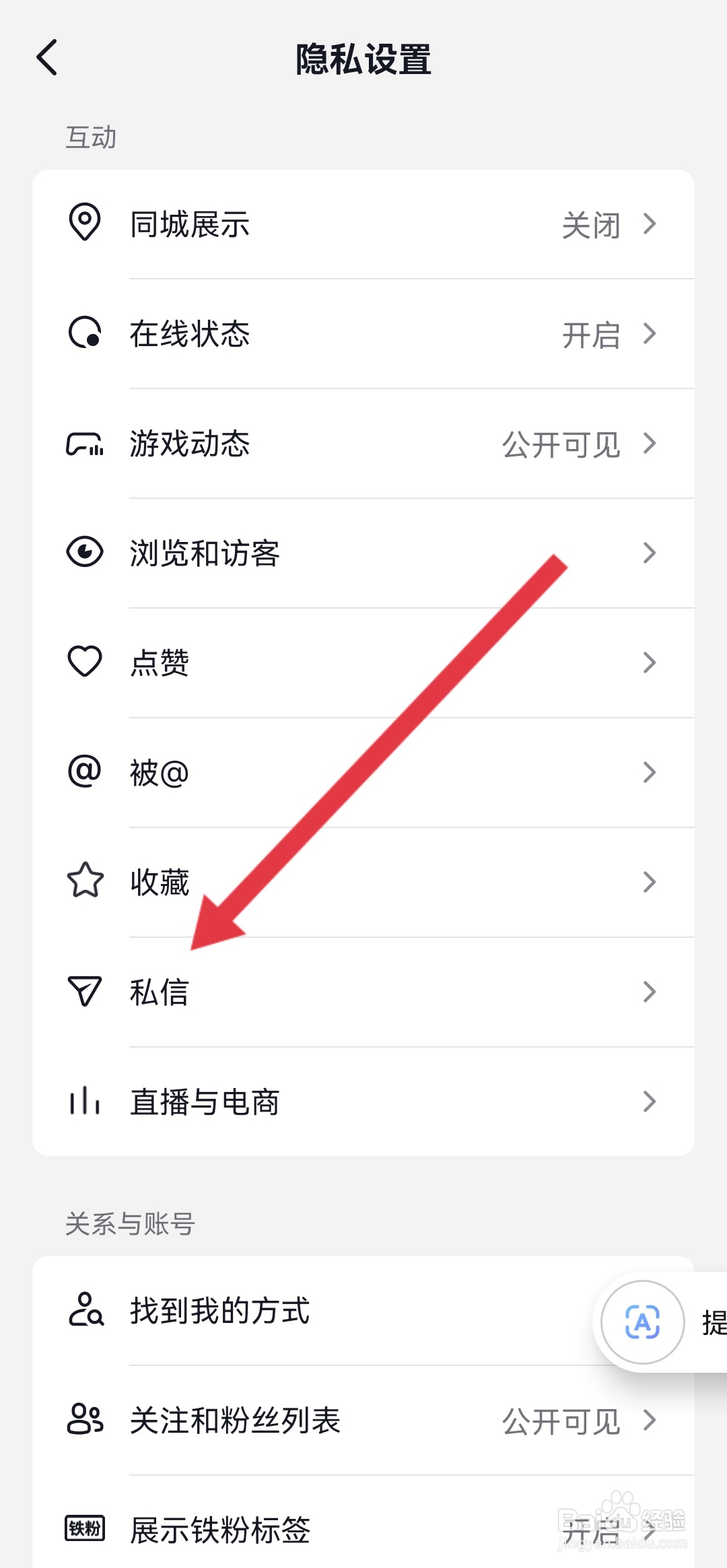The width and height of the screenshot is (727, 1568).
Task: Click the 铁粉 badge icon beside 展示铁粉标签
Action: [84, 1528]
